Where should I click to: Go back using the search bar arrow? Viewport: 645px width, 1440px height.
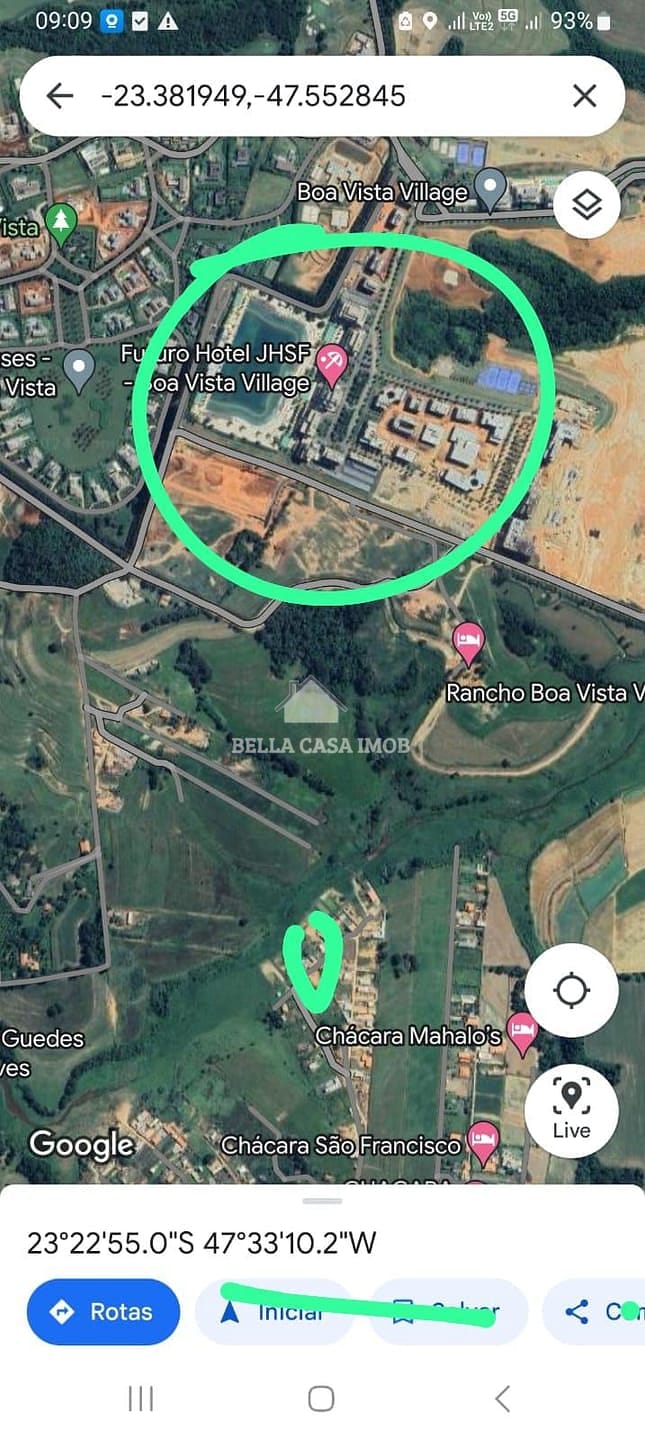(60, 96)
